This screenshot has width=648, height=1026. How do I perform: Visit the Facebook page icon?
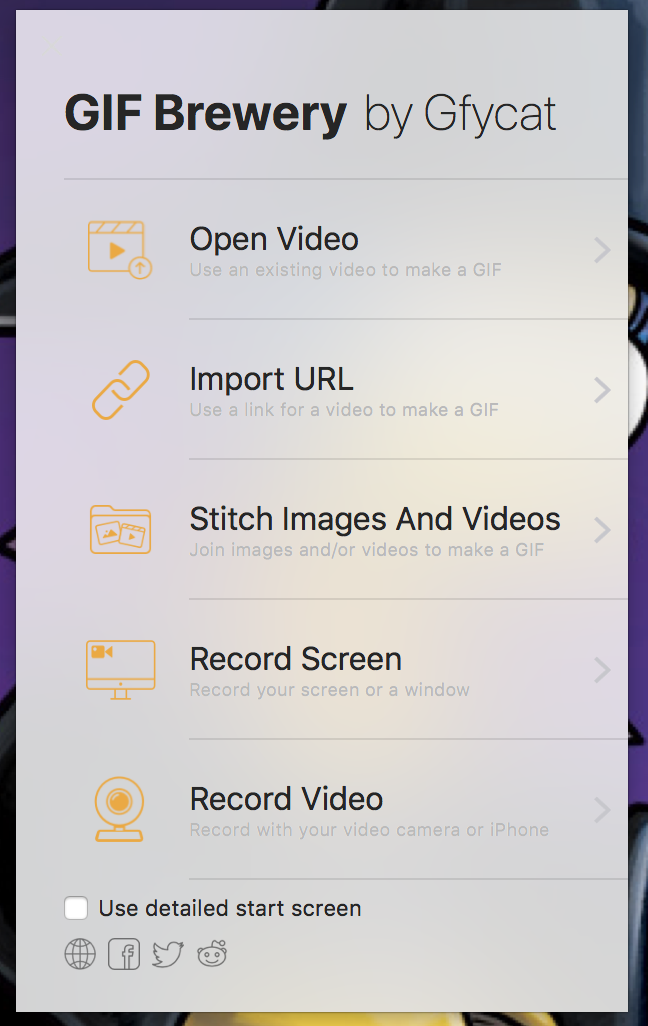[x=124, y=954]
